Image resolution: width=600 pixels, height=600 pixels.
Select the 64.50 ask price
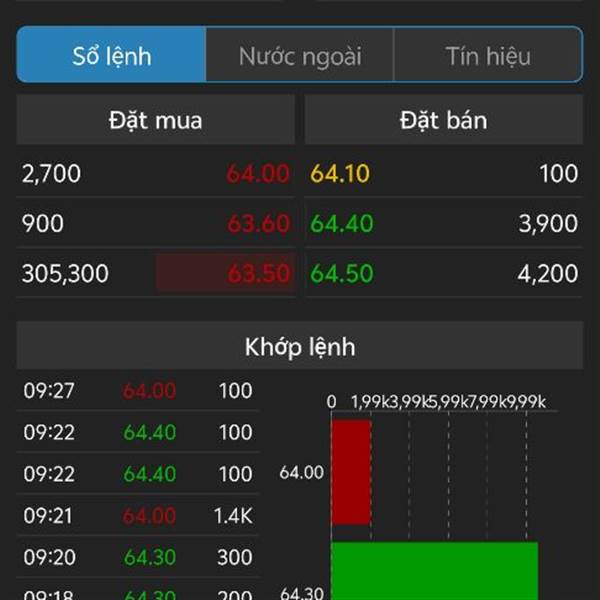tap(341, 273)
